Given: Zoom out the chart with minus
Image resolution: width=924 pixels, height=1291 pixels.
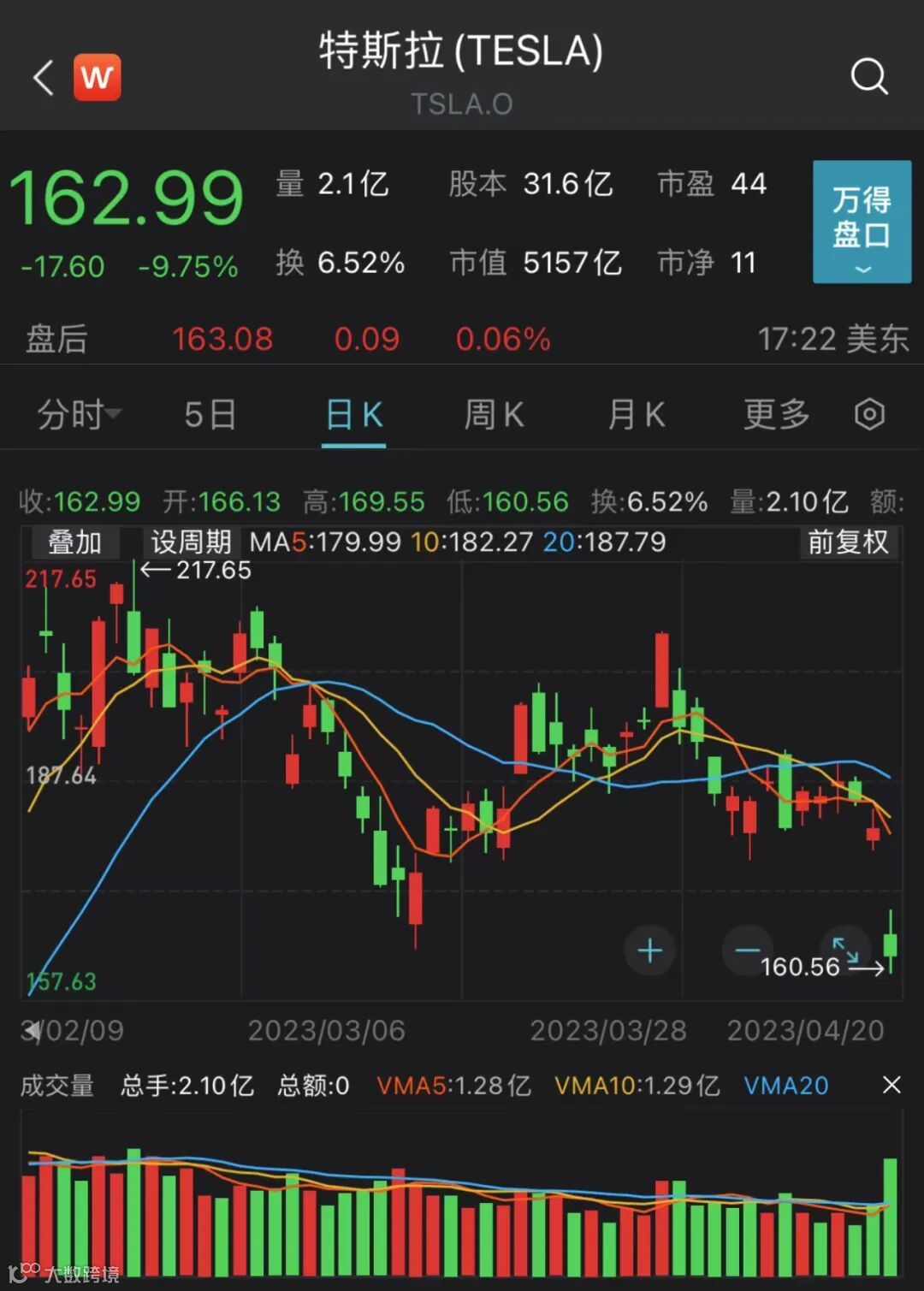Looking at the screenshot, I should pyautogui.click(x=747, y=950).
